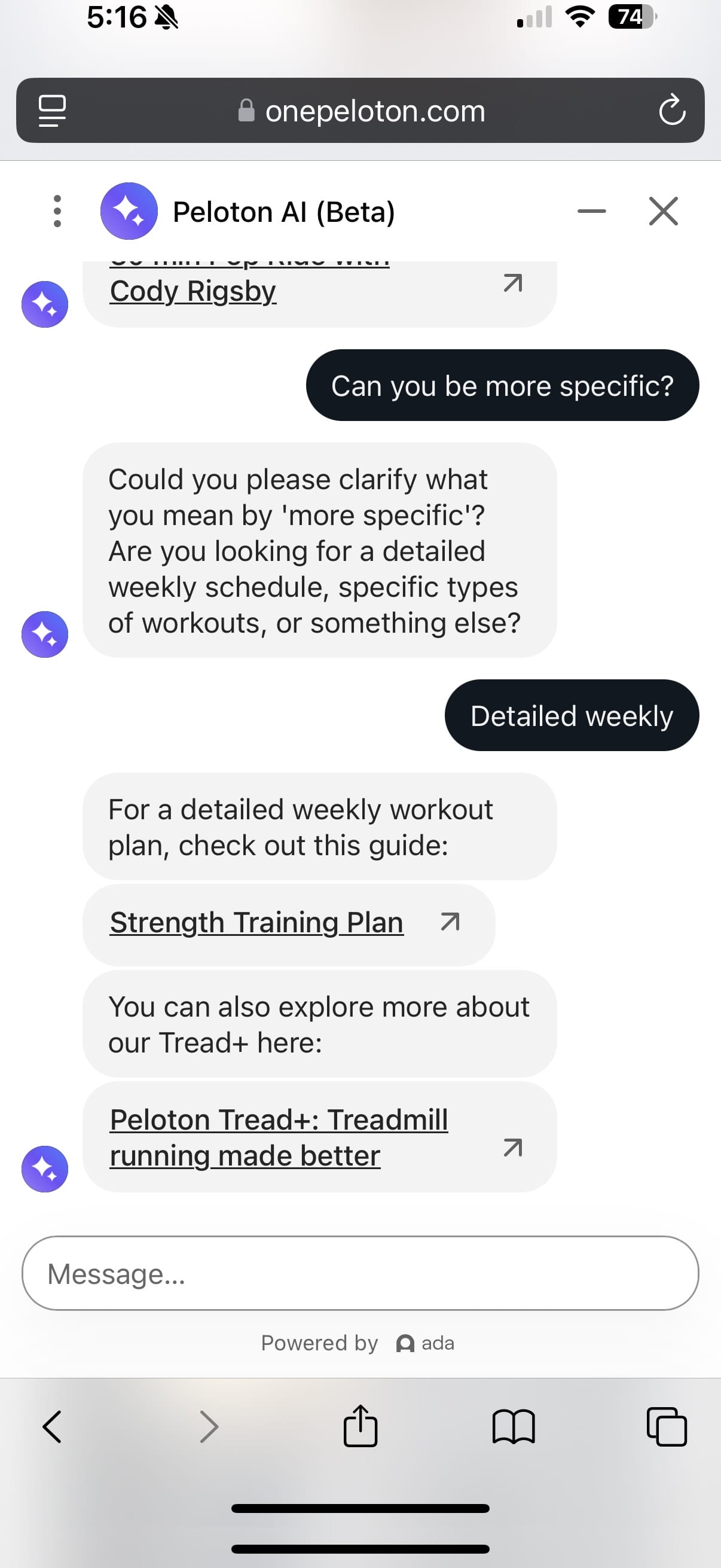The width and height of the screenshot is (721, 1568).
Task: Tap the onepeloton.com address bar
Action: pyautogui.click(x=363, y=111)
